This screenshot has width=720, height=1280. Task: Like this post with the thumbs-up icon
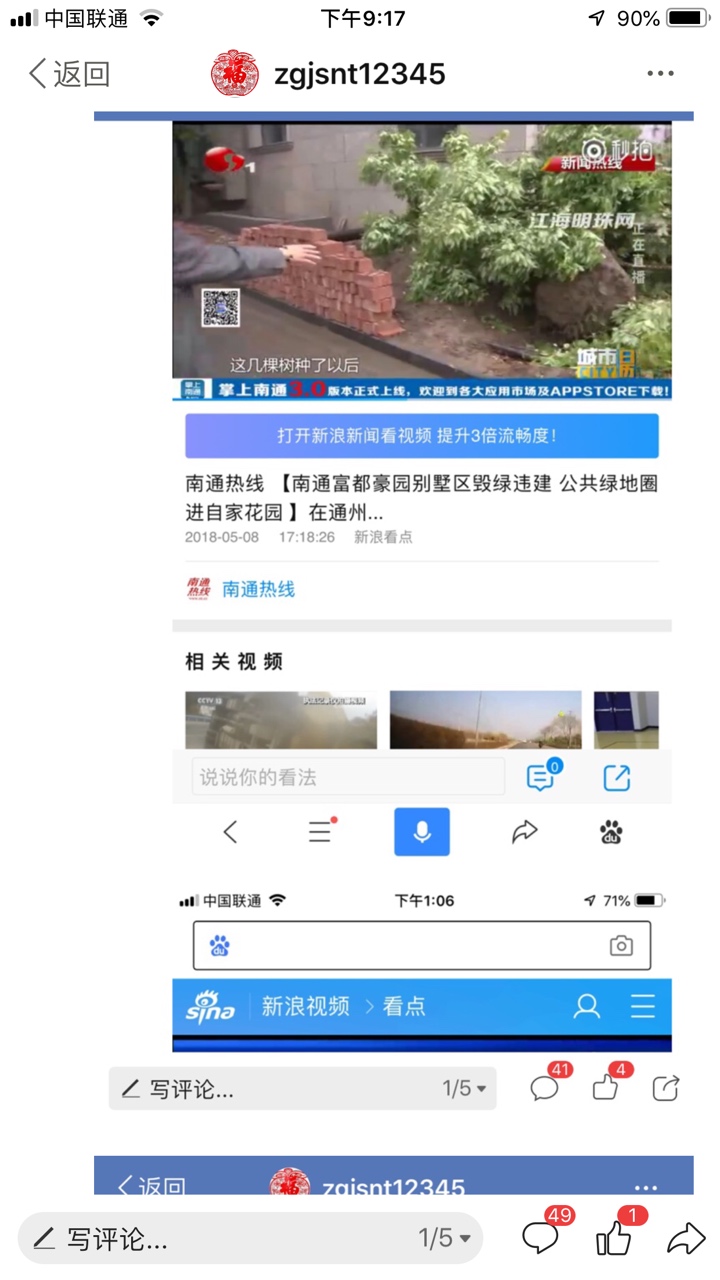(x=614, y=1239)
